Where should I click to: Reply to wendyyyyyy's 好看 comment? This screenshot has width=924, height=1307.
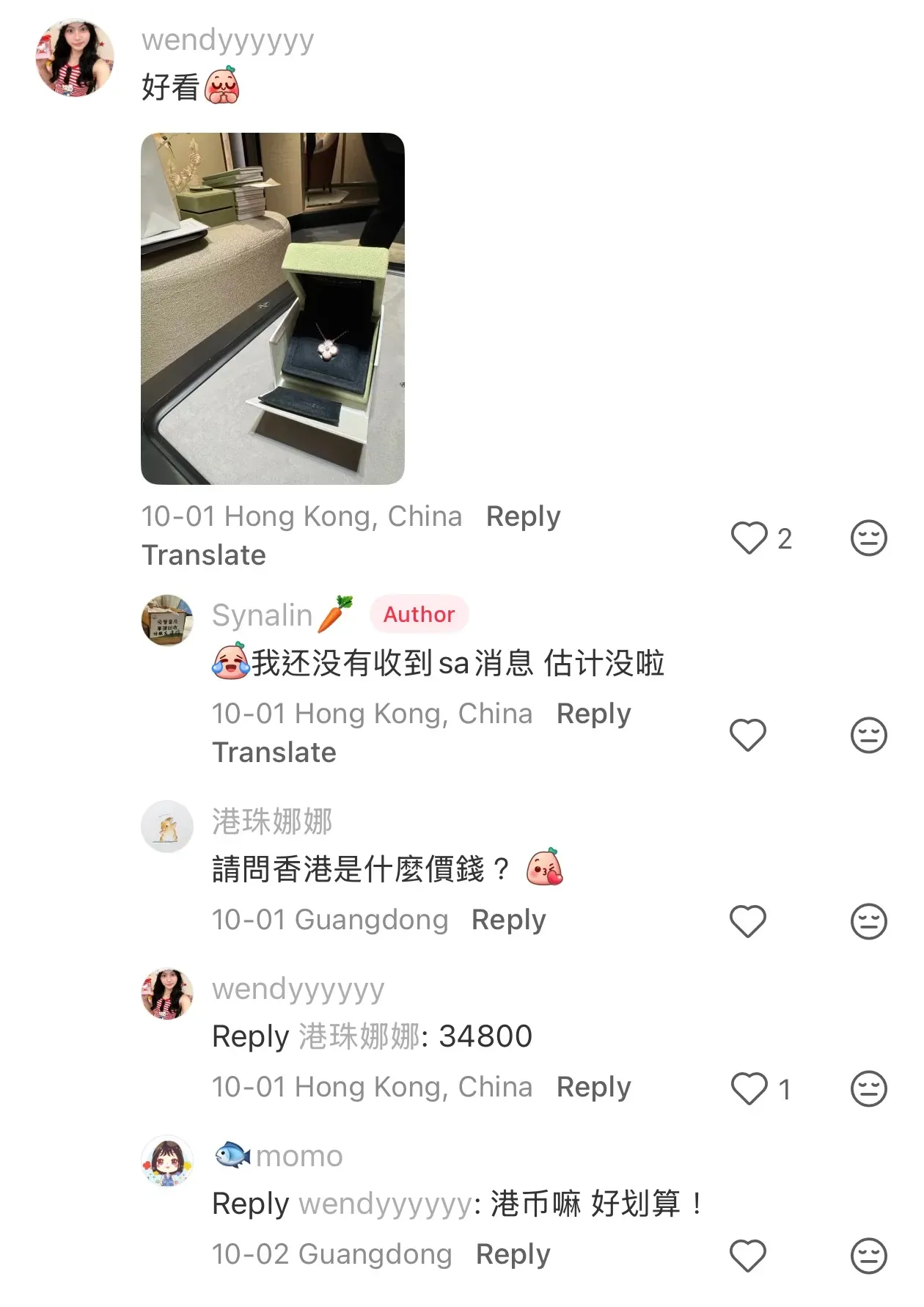pyautogui.click(x=523, y=516)
